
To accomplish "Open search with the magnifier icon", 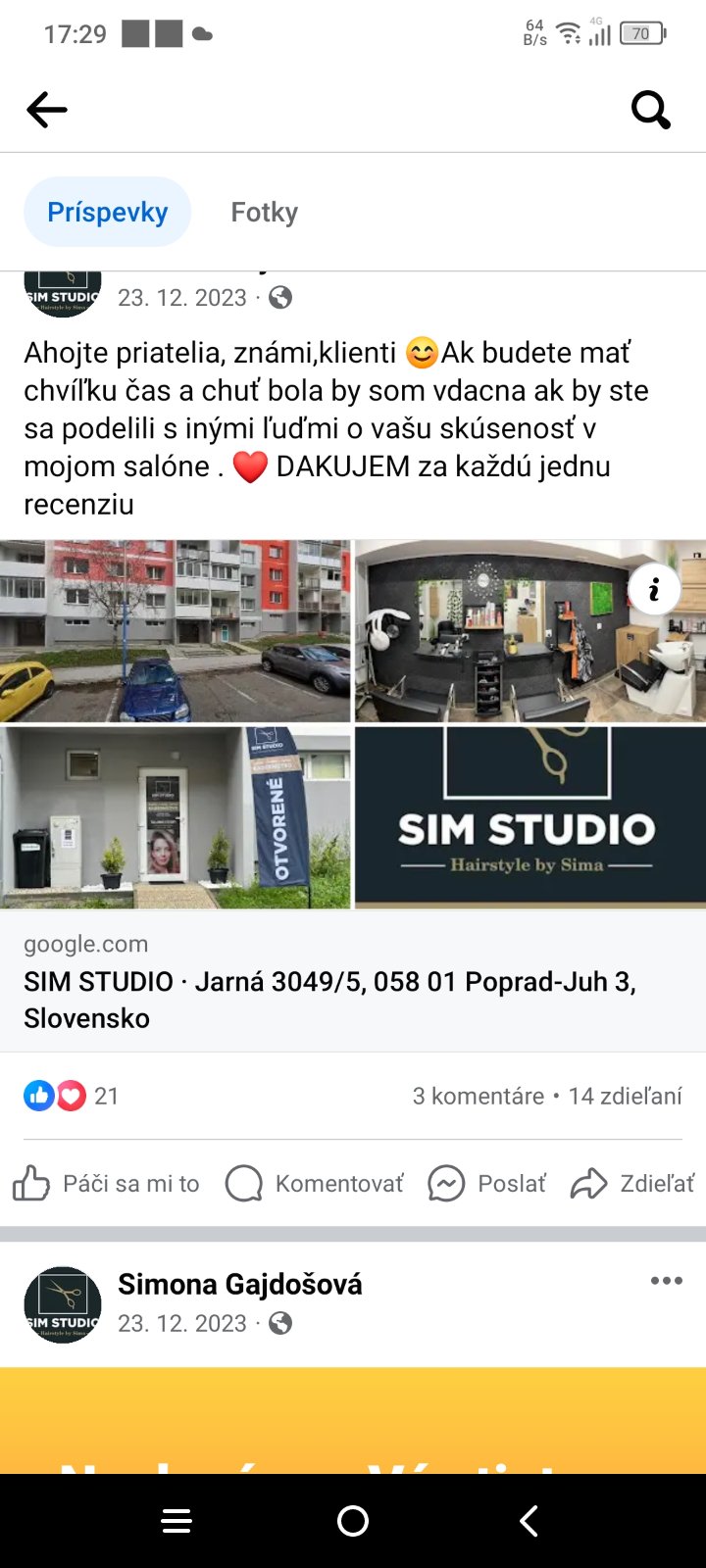I will pyautogui.click(x=650, y=110).
